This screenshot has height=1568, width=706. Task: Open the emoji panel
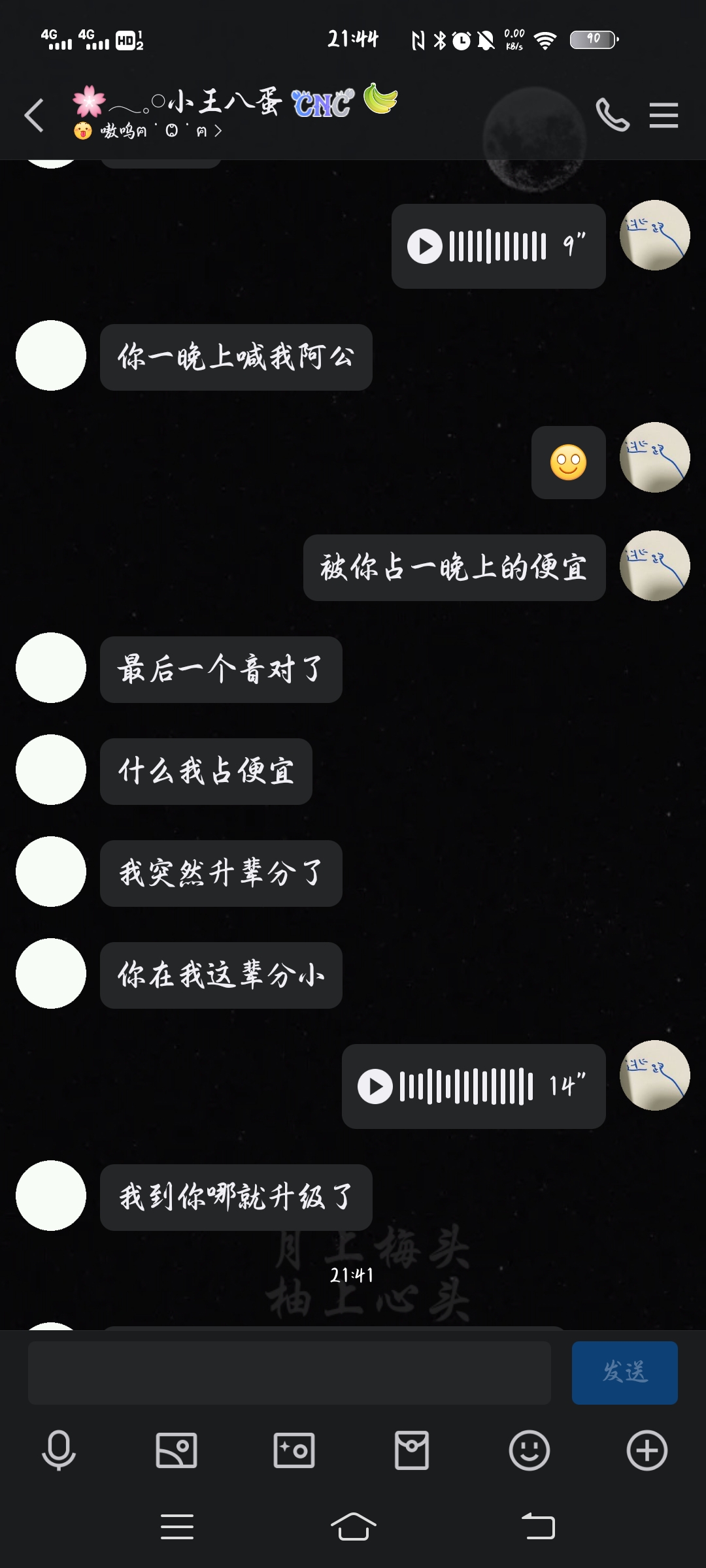coord(529,1450)
